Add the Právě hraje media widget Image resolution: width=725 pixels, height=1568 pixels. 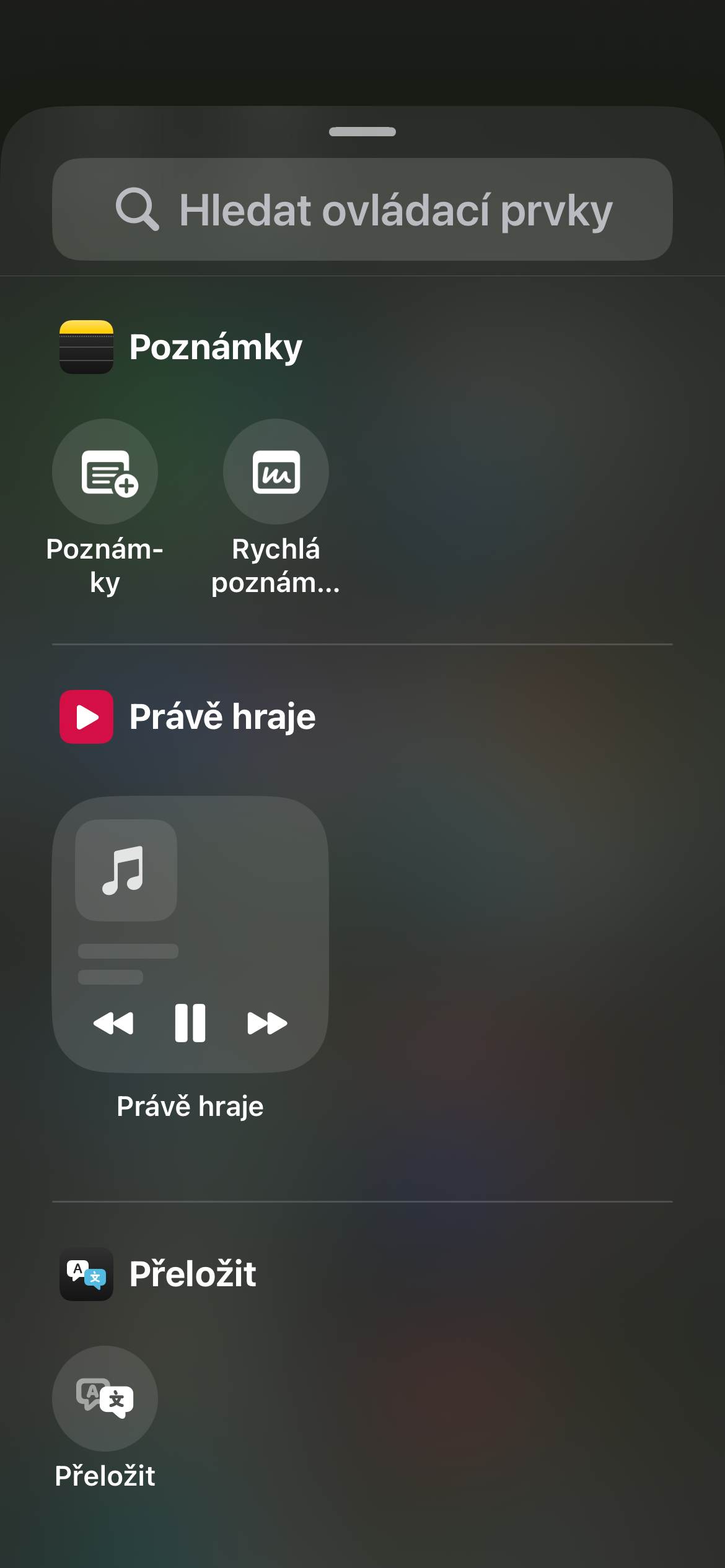[190, 934]
